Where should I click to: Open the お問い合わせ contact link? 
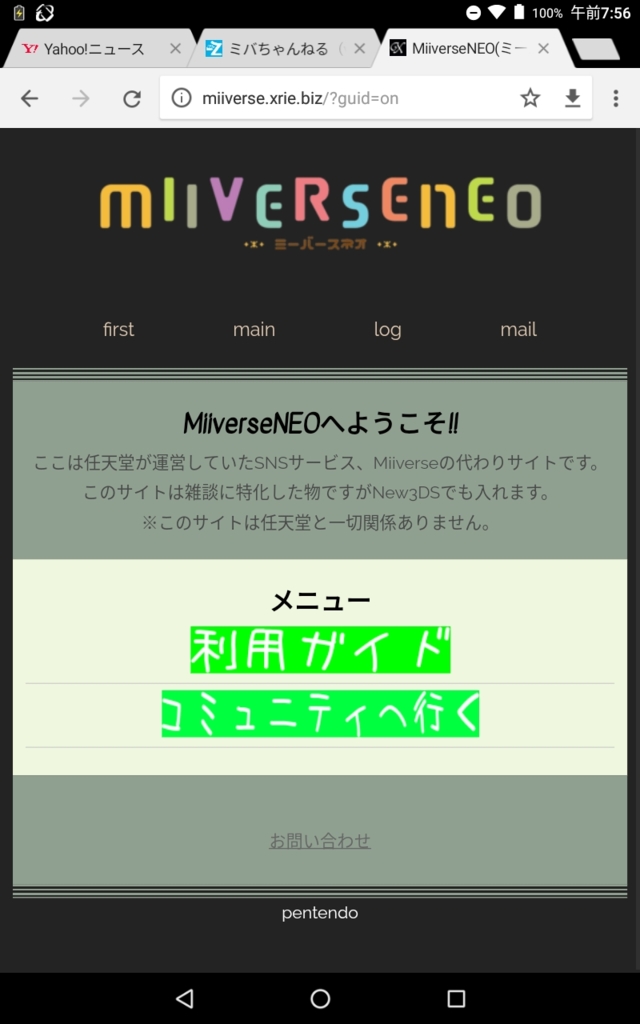(x=320, y=840)
